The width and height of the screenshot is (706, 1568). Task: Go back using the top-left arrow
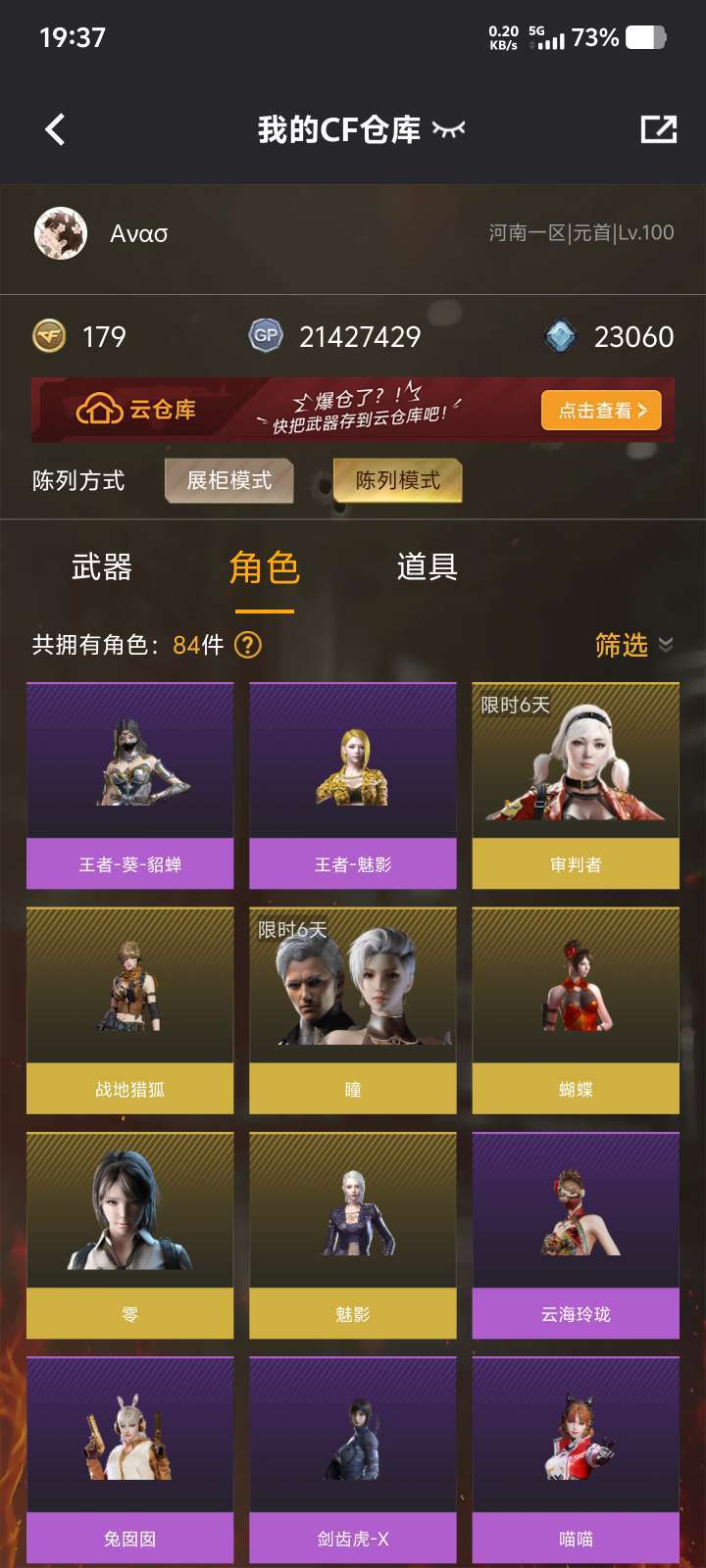pyautogui.click(x=55, y=129)
